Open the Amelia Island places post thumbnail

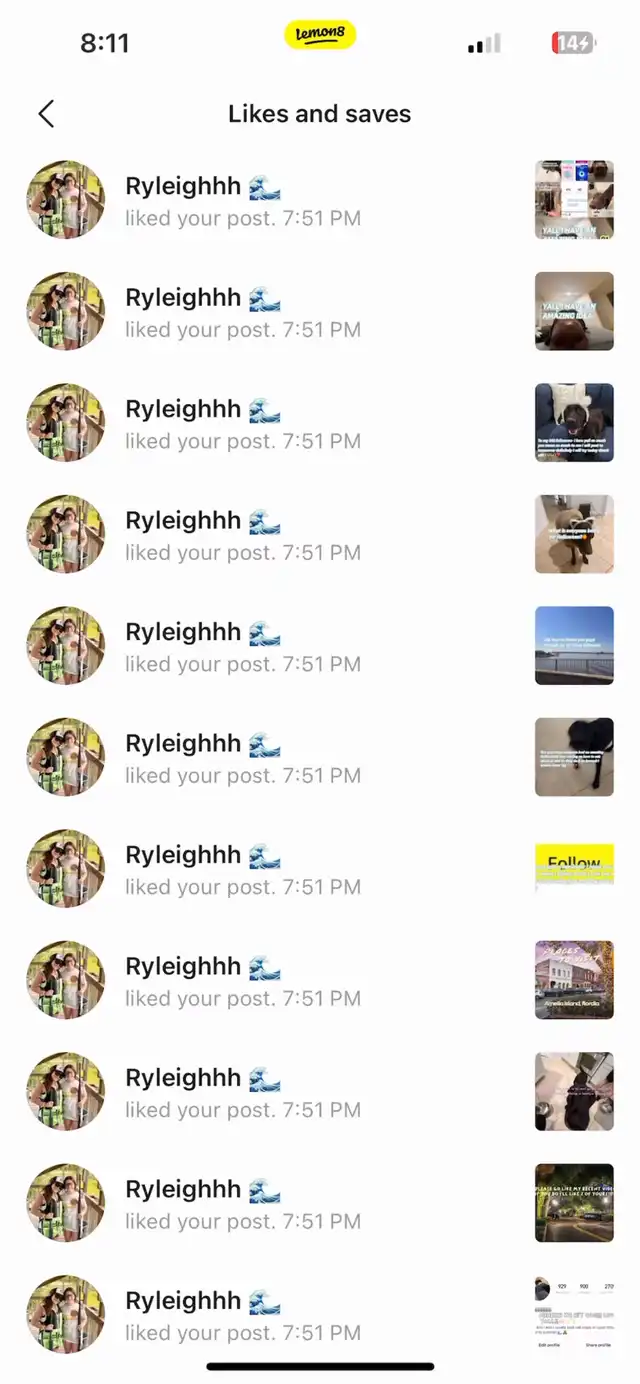[574, 980]
